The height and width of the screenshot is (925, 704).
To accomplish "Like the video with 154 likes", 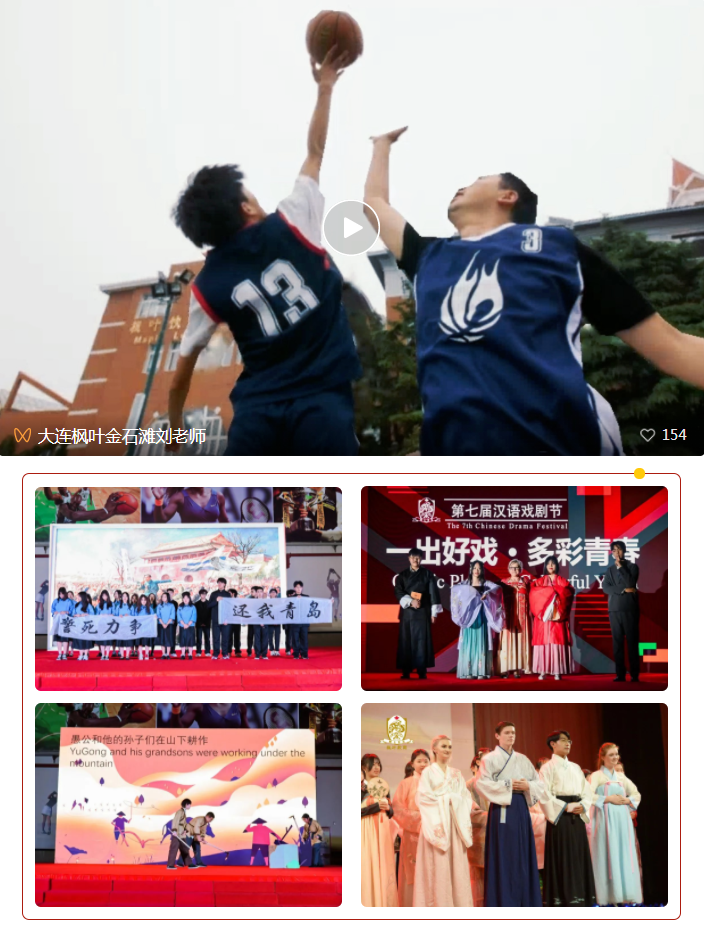I will [648, 435].
